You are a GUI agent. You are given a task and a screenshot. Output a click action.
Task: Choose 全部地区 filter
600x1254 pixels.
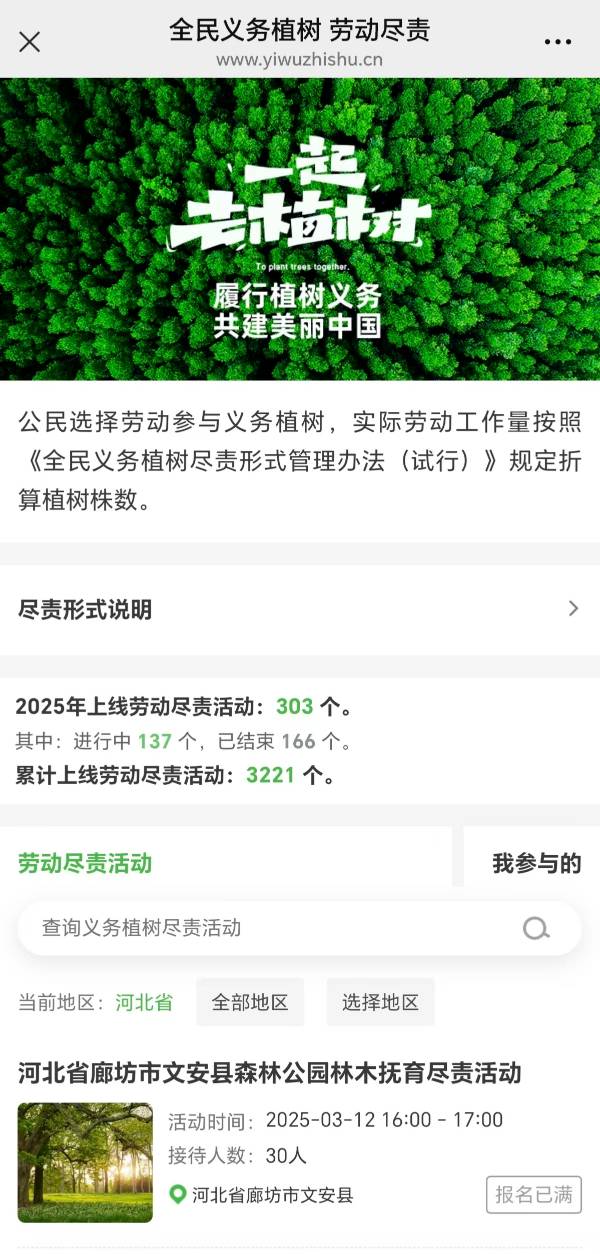[250, 1002]
